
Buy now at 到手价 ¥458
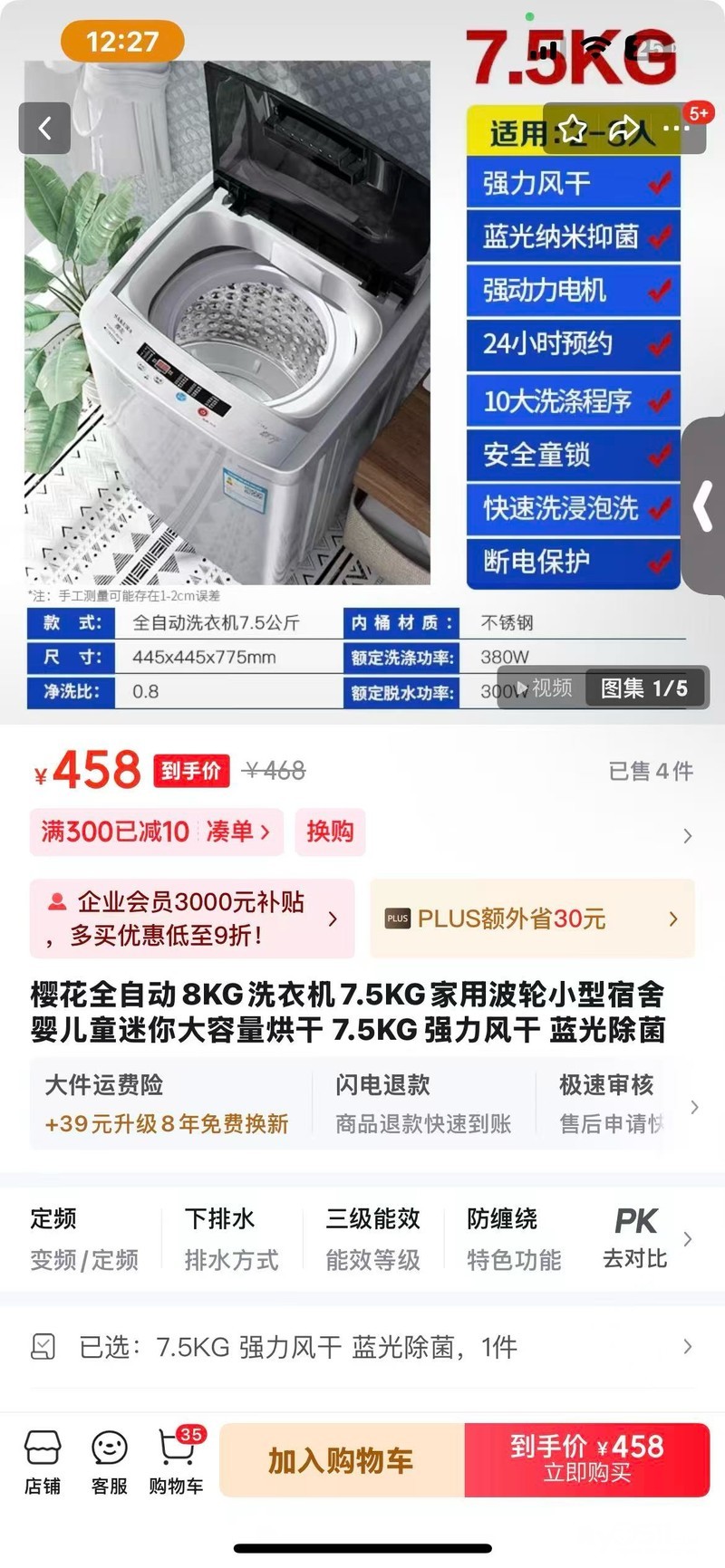pyautogui.click(x=586, y=1459)
